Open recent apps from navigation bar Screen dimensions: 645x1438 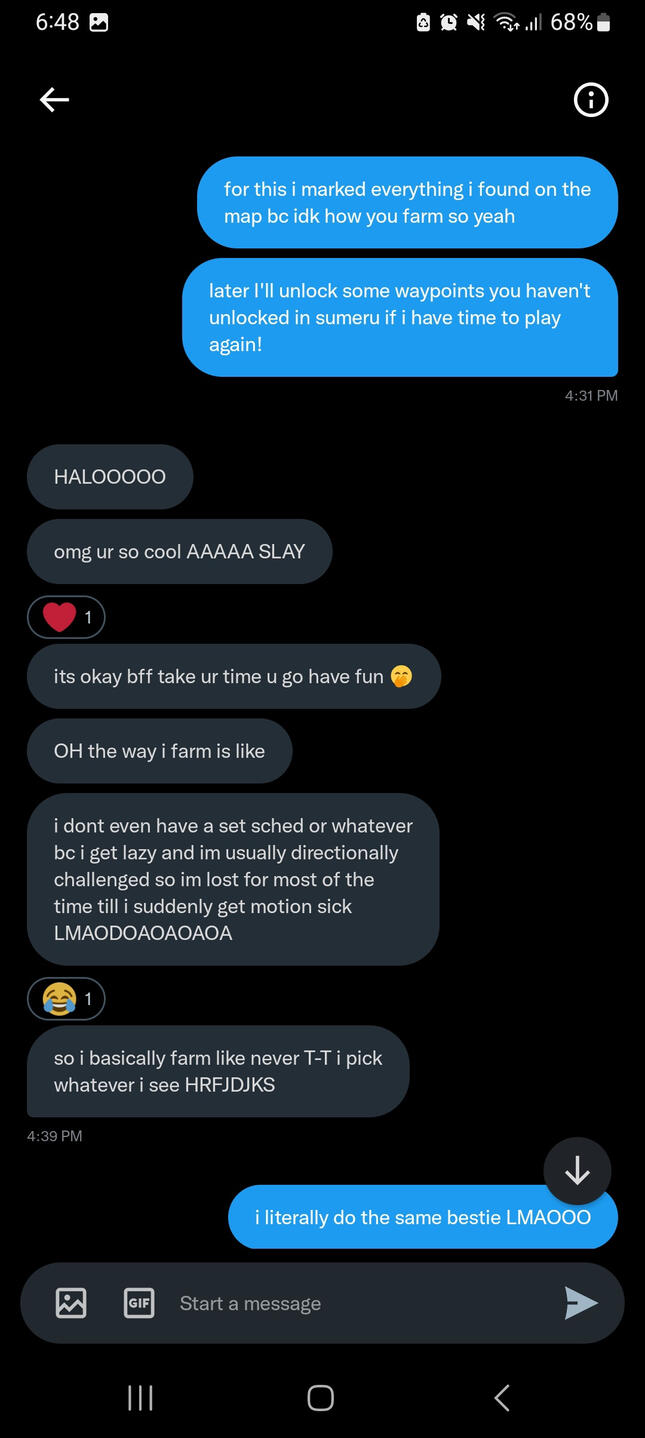click(140, 1398)
